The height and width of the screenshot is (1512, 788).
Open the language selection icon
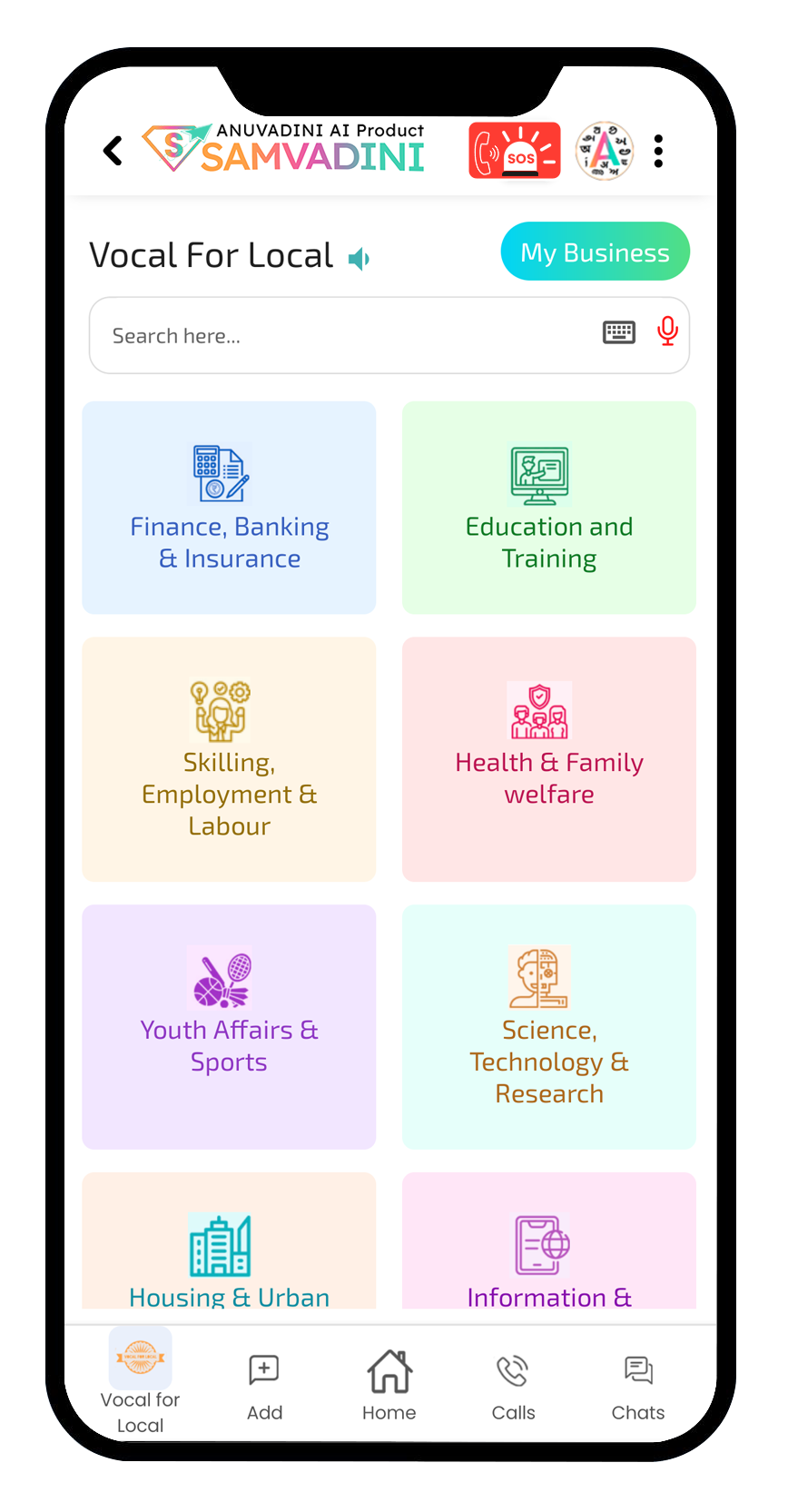[x=605, y=151]
